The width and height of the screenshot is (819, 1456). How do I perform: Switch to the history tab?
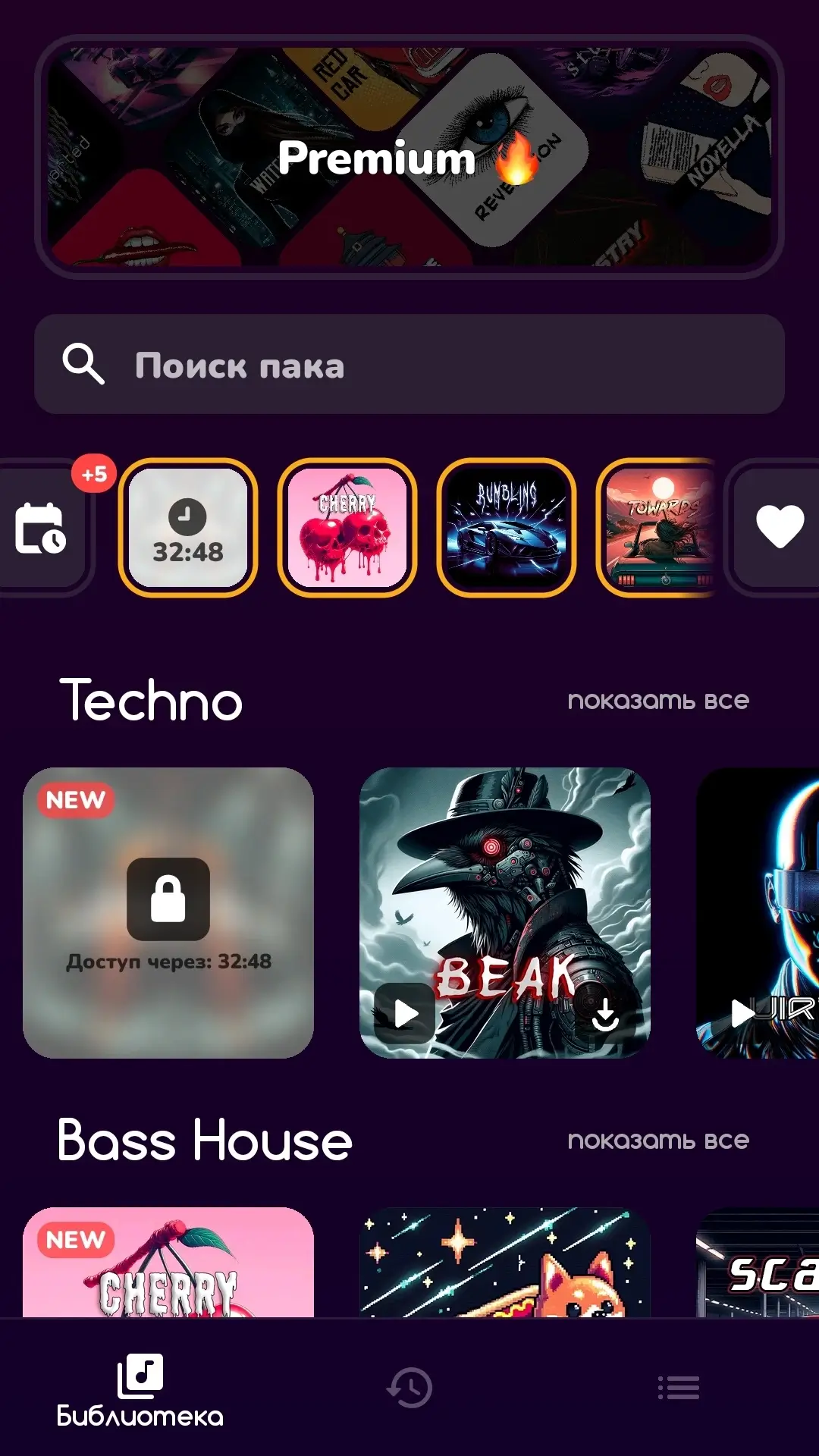409,1388
